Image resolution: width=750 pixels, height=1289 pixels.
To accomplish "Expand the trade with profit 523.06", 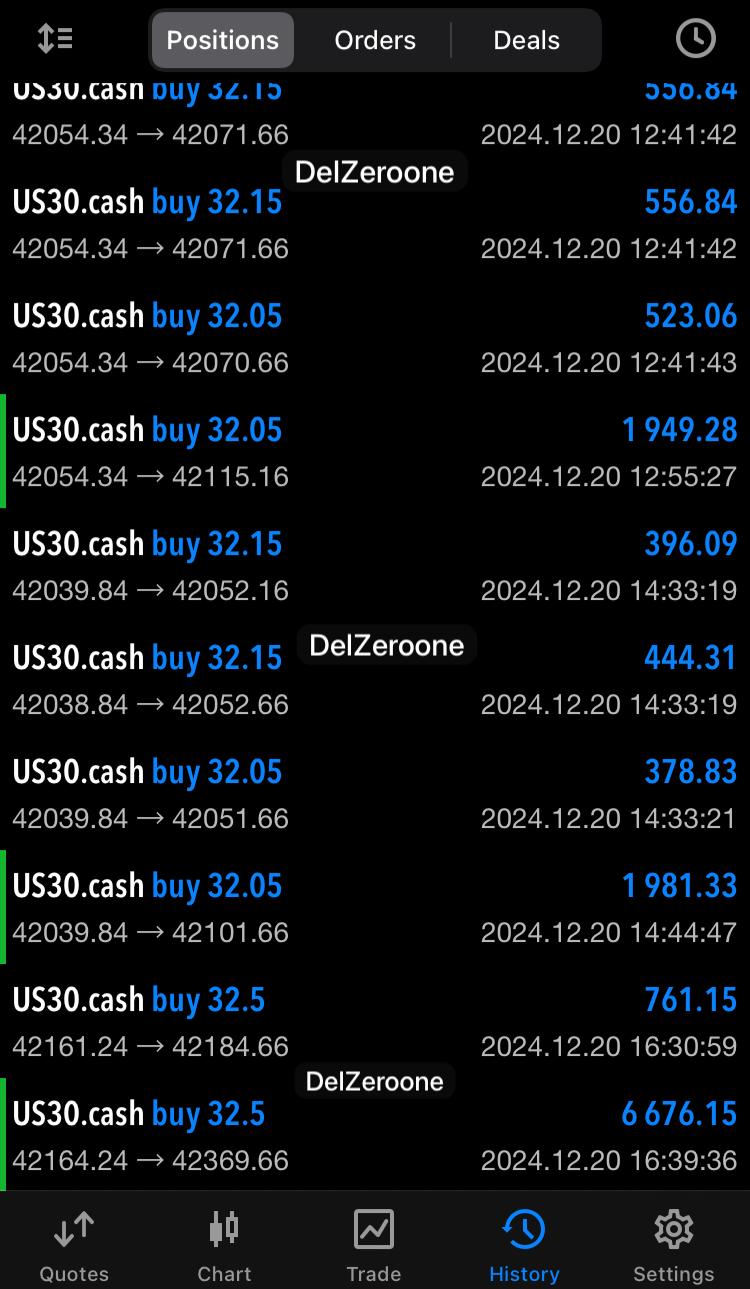I will (x=375, y=337).
